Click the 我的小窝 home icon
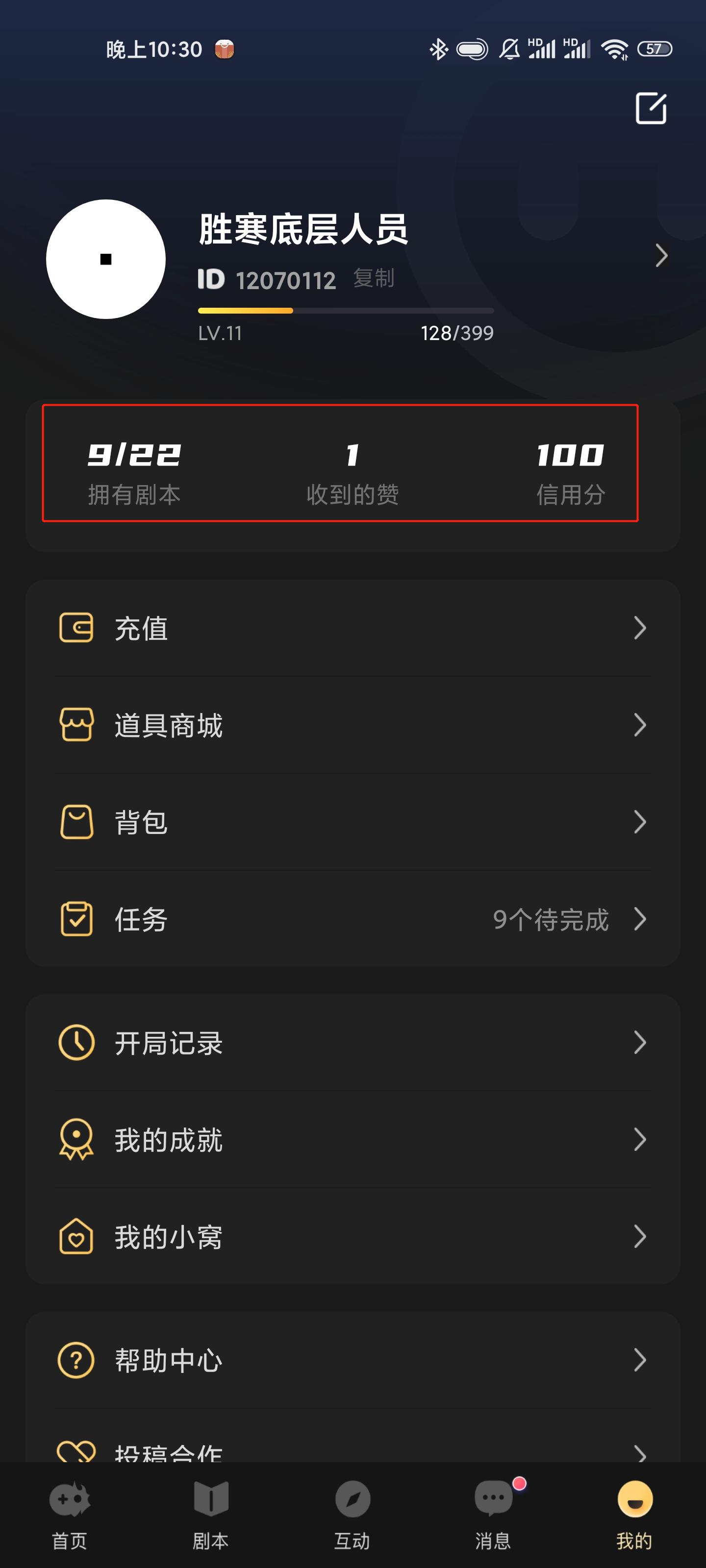Viewport: 706px width, 1568px height. point(77,1236)
